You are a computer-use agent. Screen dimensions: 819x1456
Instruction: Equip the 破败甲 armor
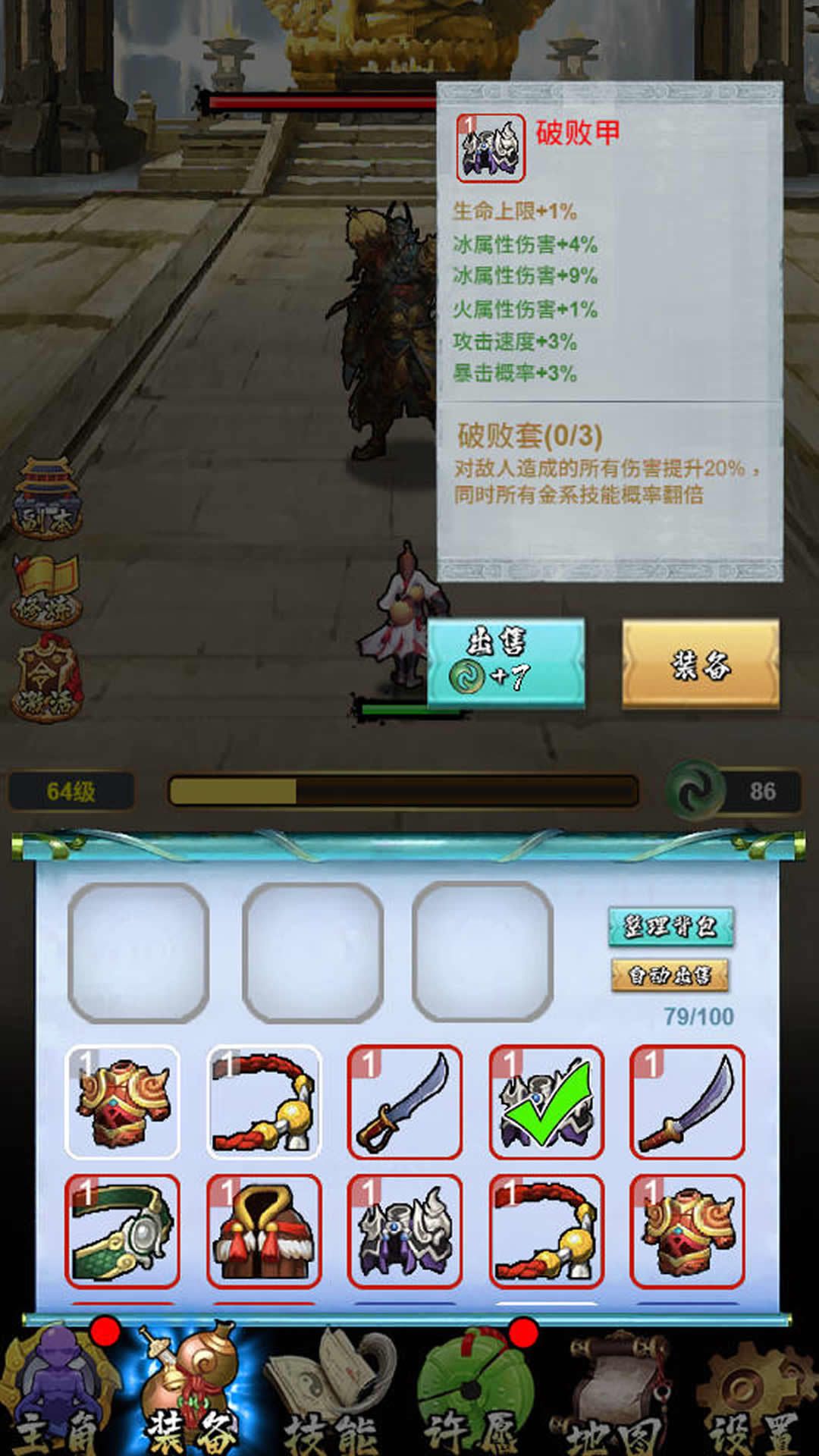tap(700, 665)
